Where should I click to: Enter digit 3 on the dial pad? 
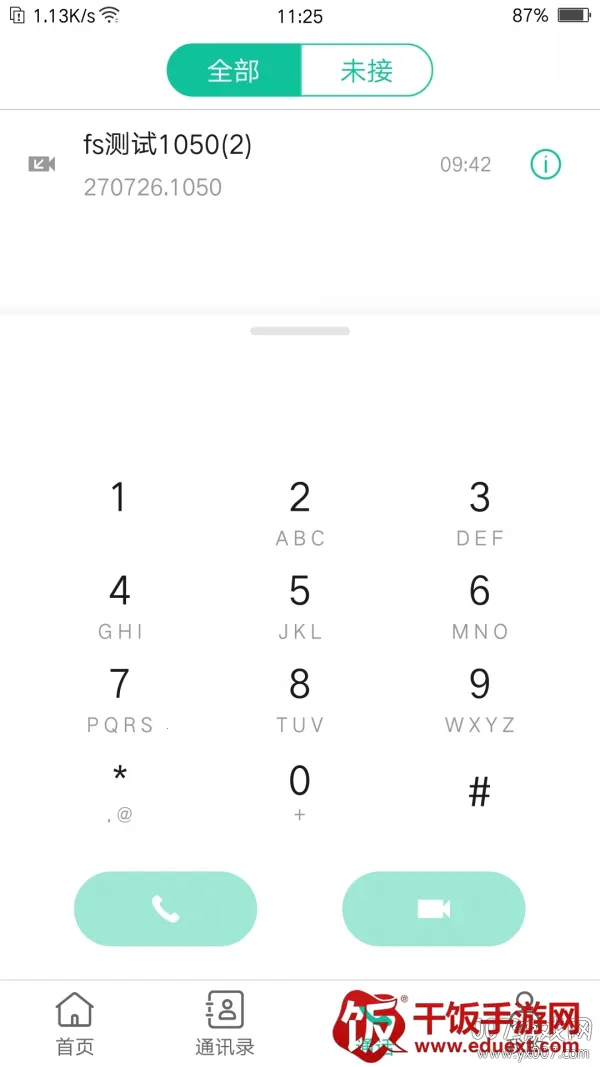tap(480, 512)
